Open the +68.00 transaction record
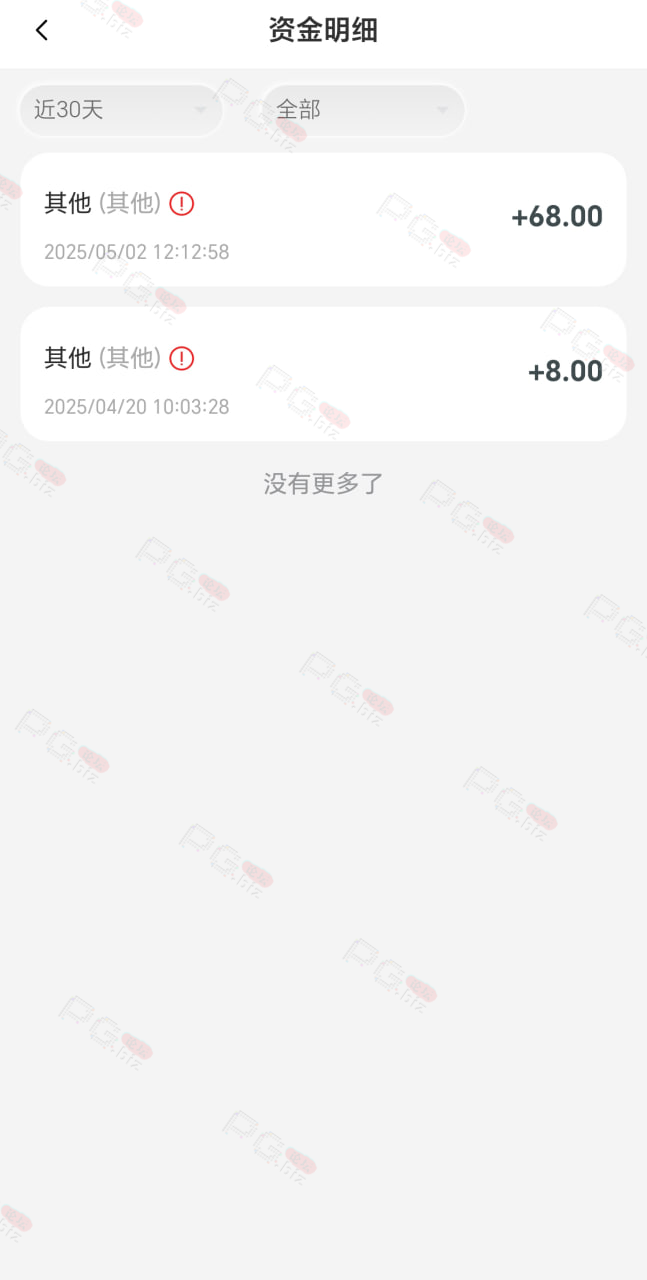 (323, 219)
